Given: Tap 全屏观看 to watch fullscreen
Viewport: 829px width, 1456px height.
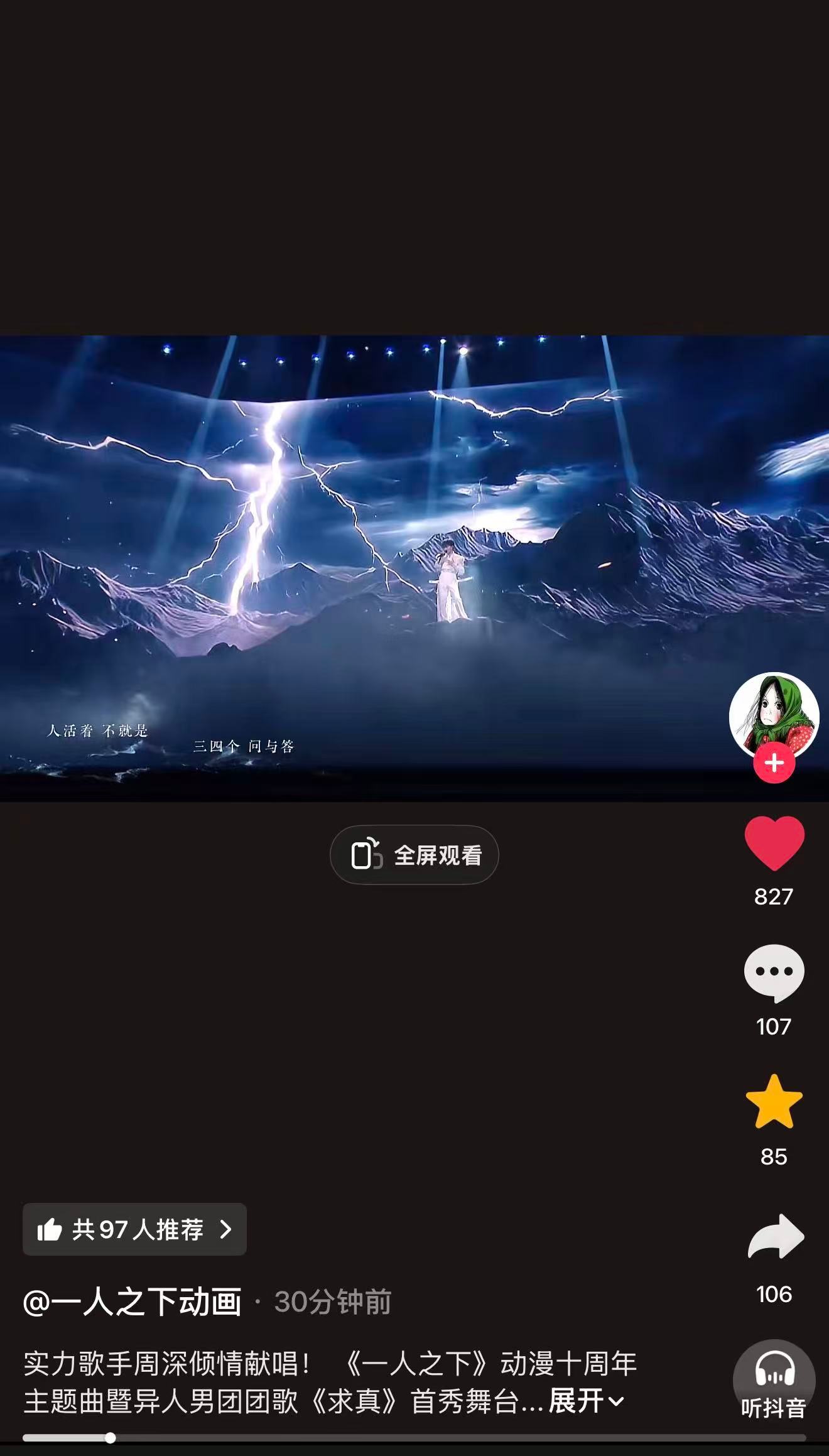Looking at the screenshot, I should [414, 855].
